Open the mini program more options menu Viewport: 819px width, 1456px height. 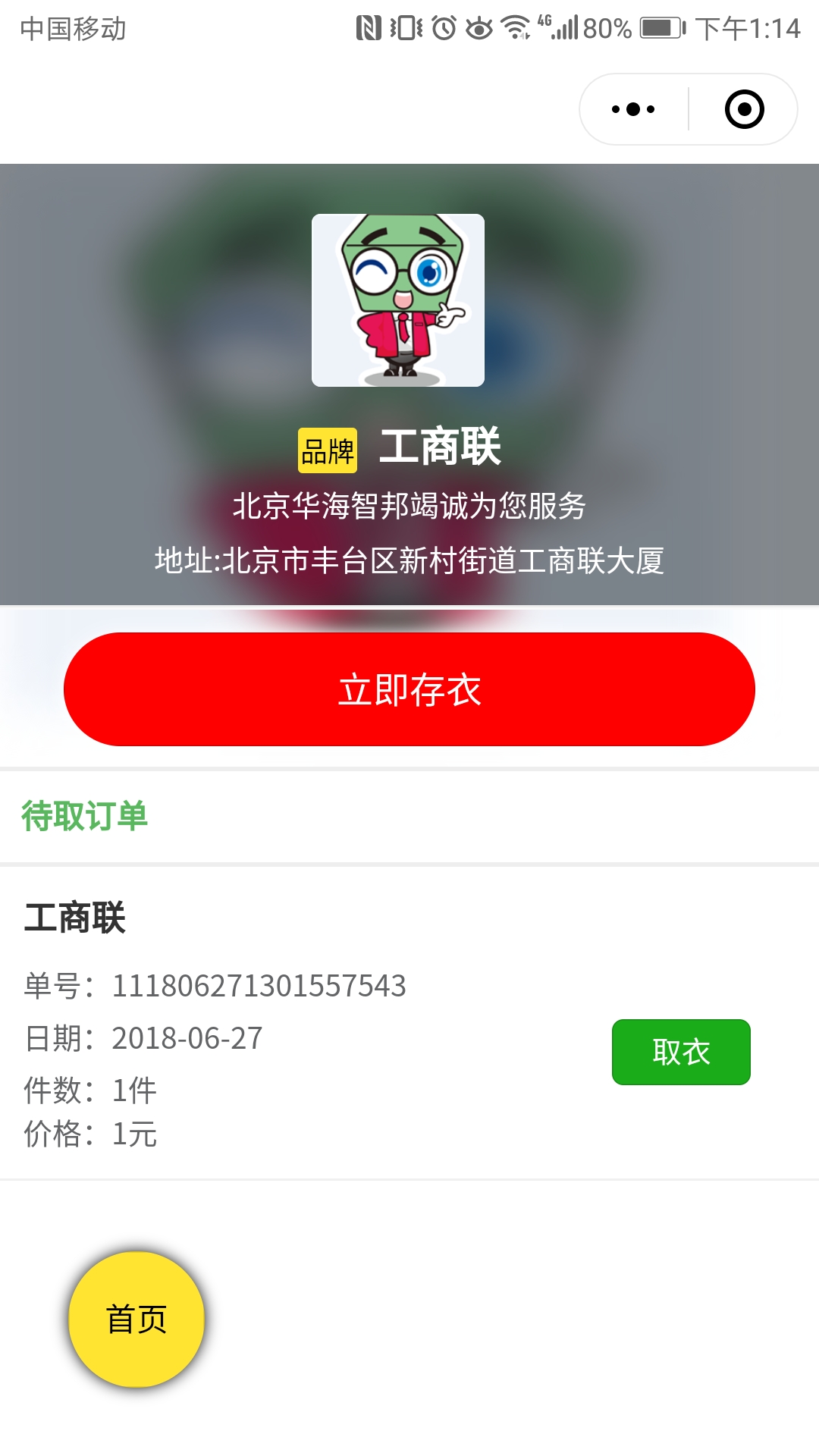click(x=633, y=109)
